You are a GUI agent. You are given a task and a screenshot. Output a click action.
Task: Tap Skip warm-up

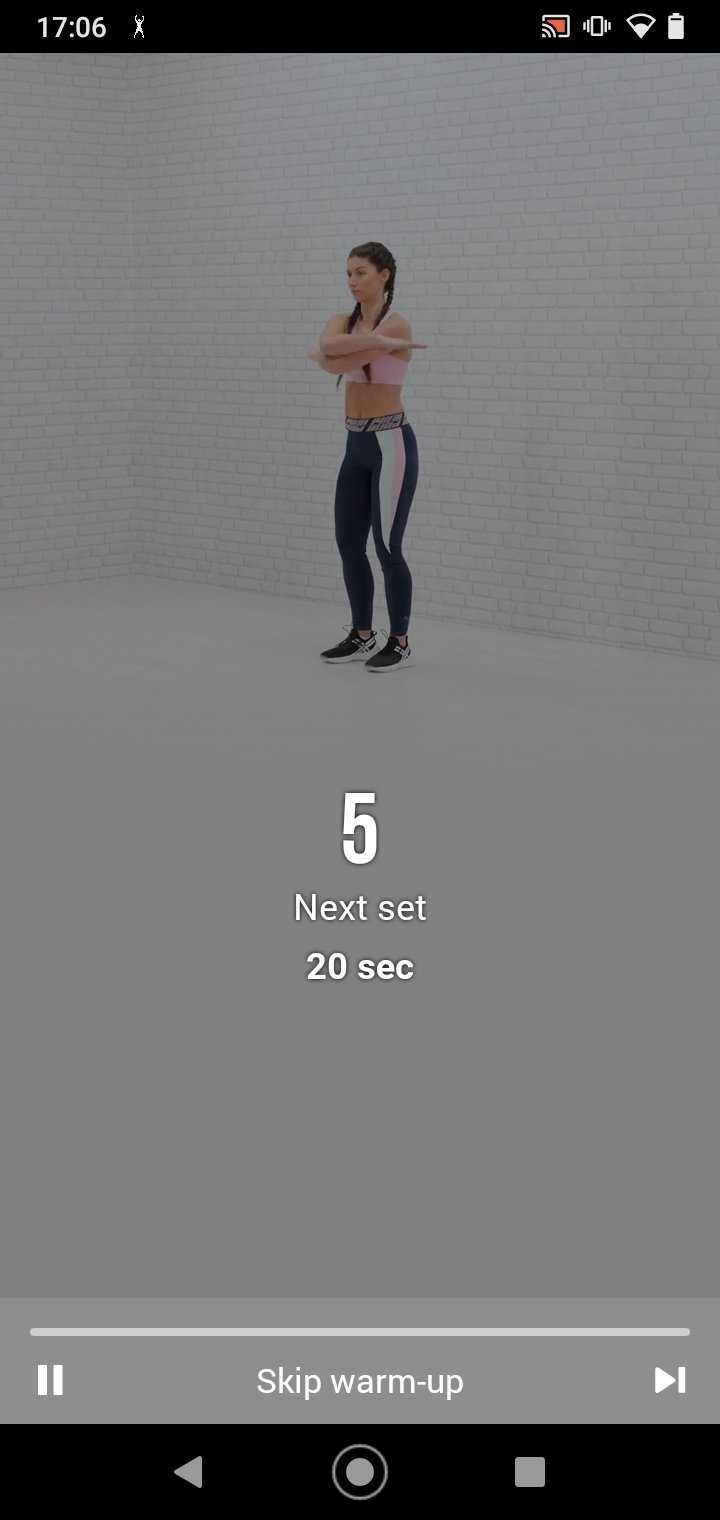tap(360, 1381)
